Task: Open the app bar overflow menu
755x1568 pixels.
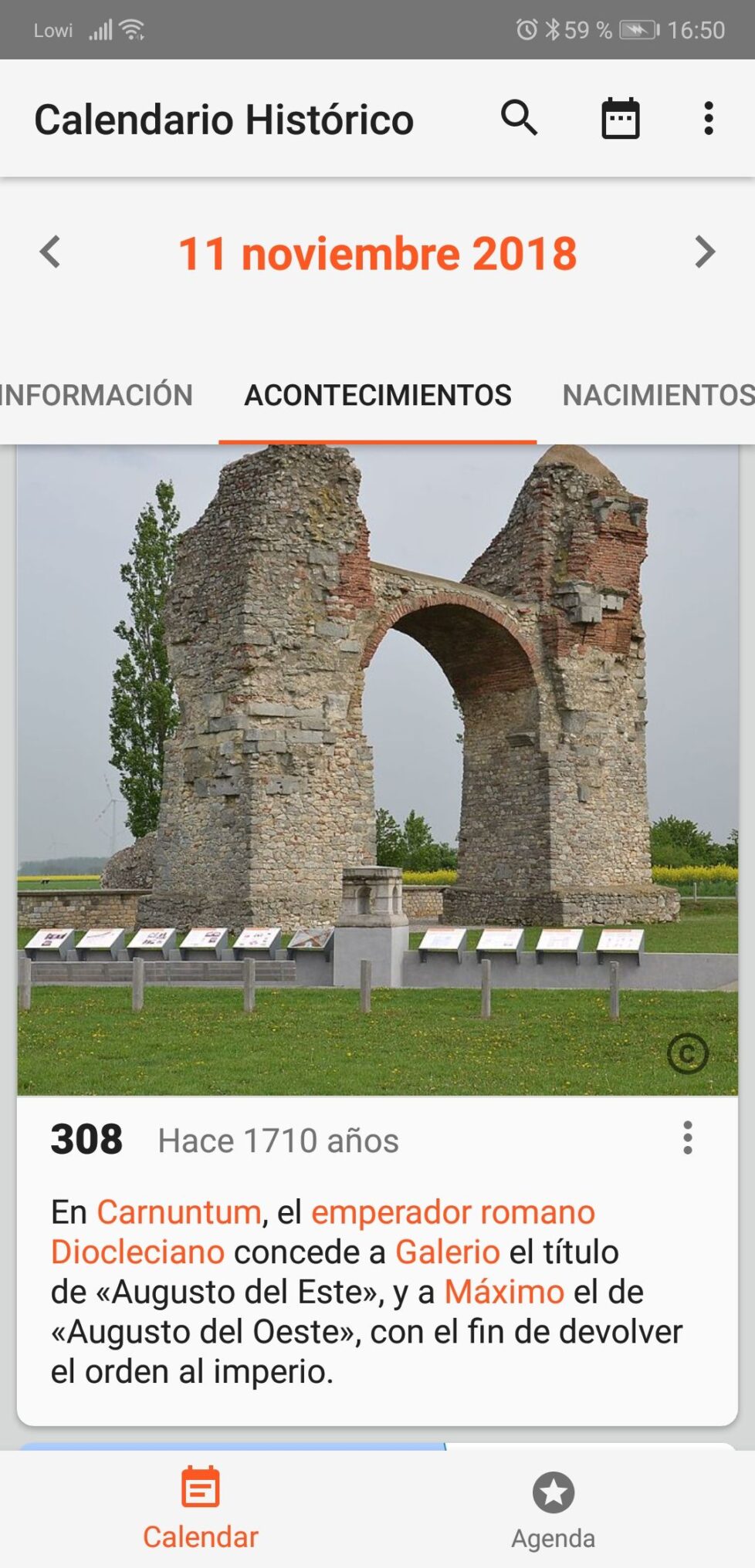Action: click(x=708, y=119)
